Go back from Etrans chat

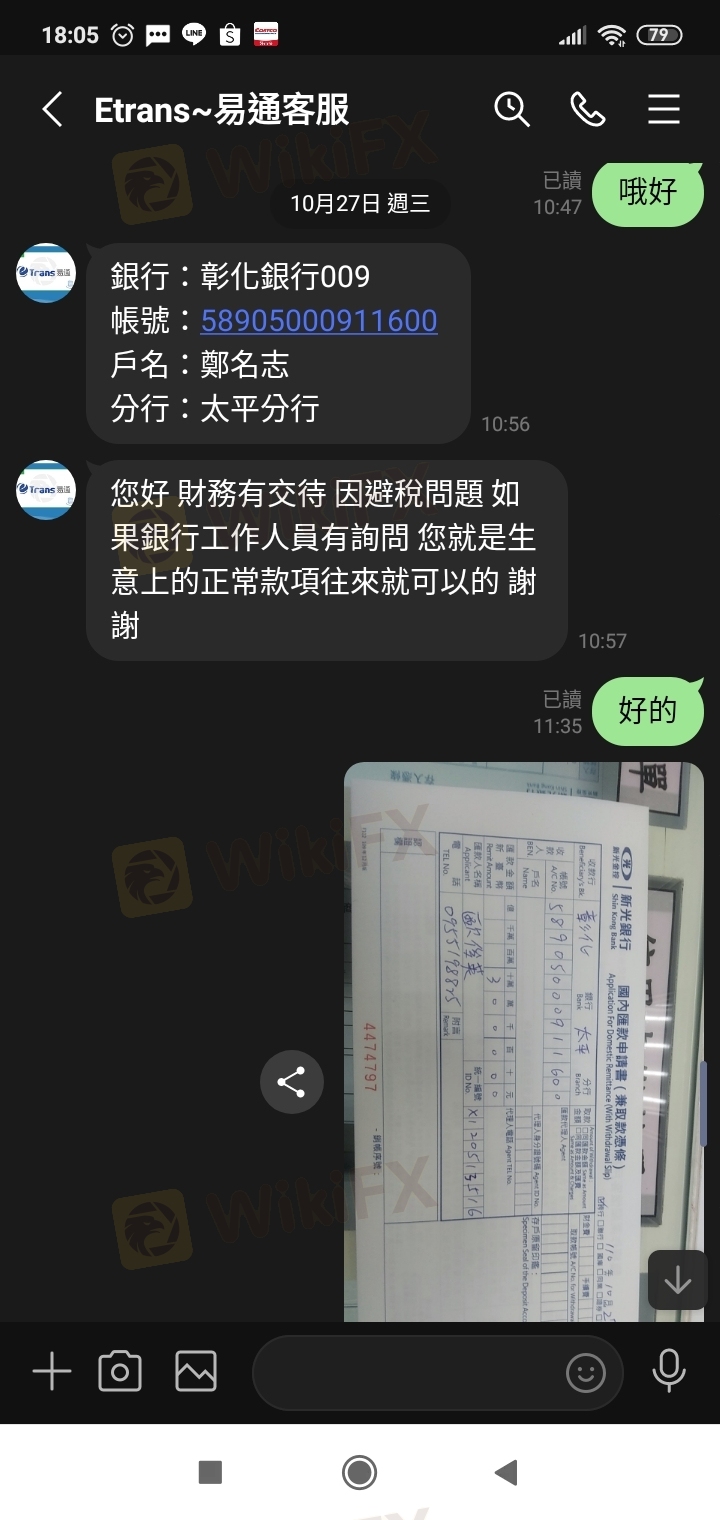pos(53,110)
